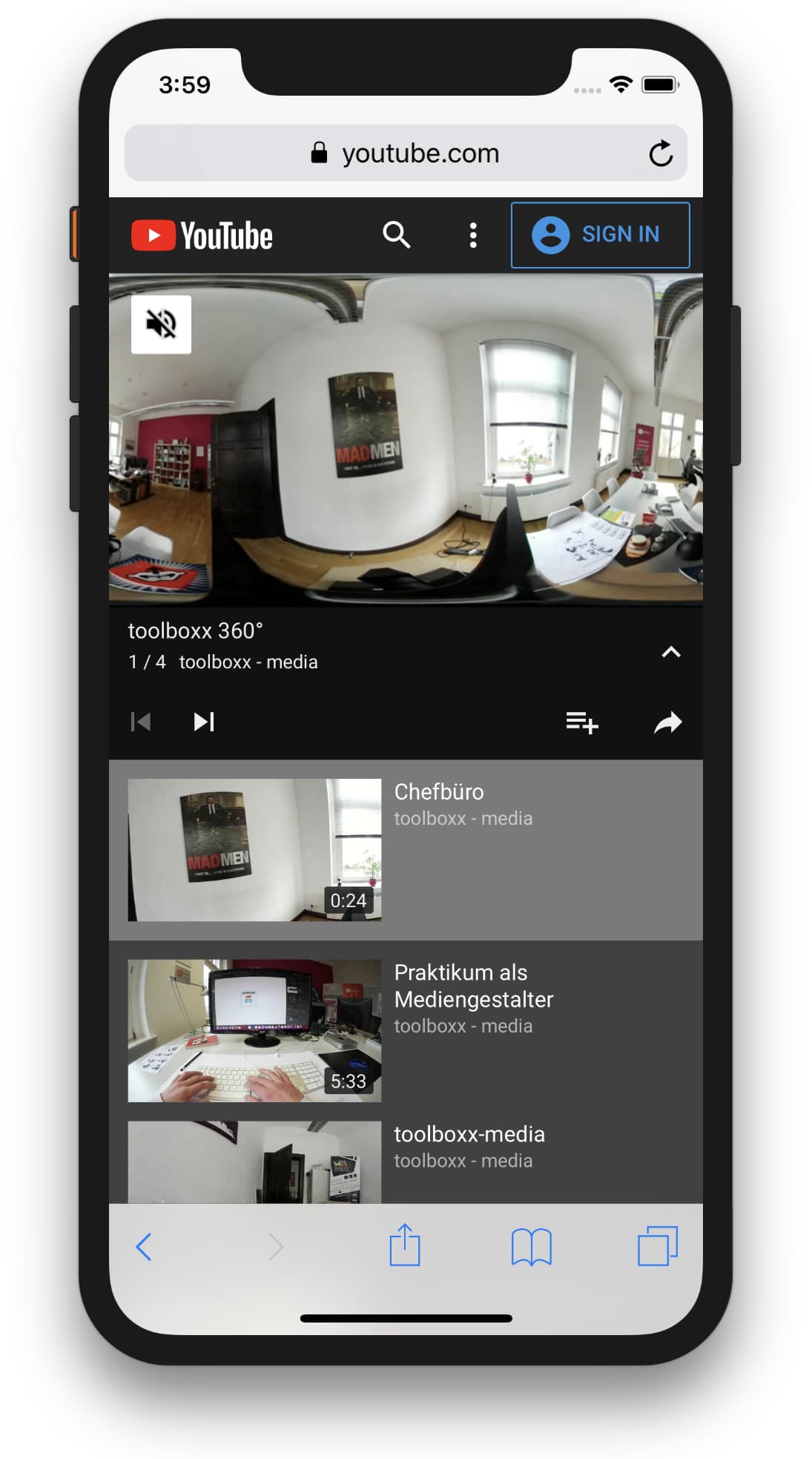Open Safari bookmarks
812x1459 pixels.
531,1247
